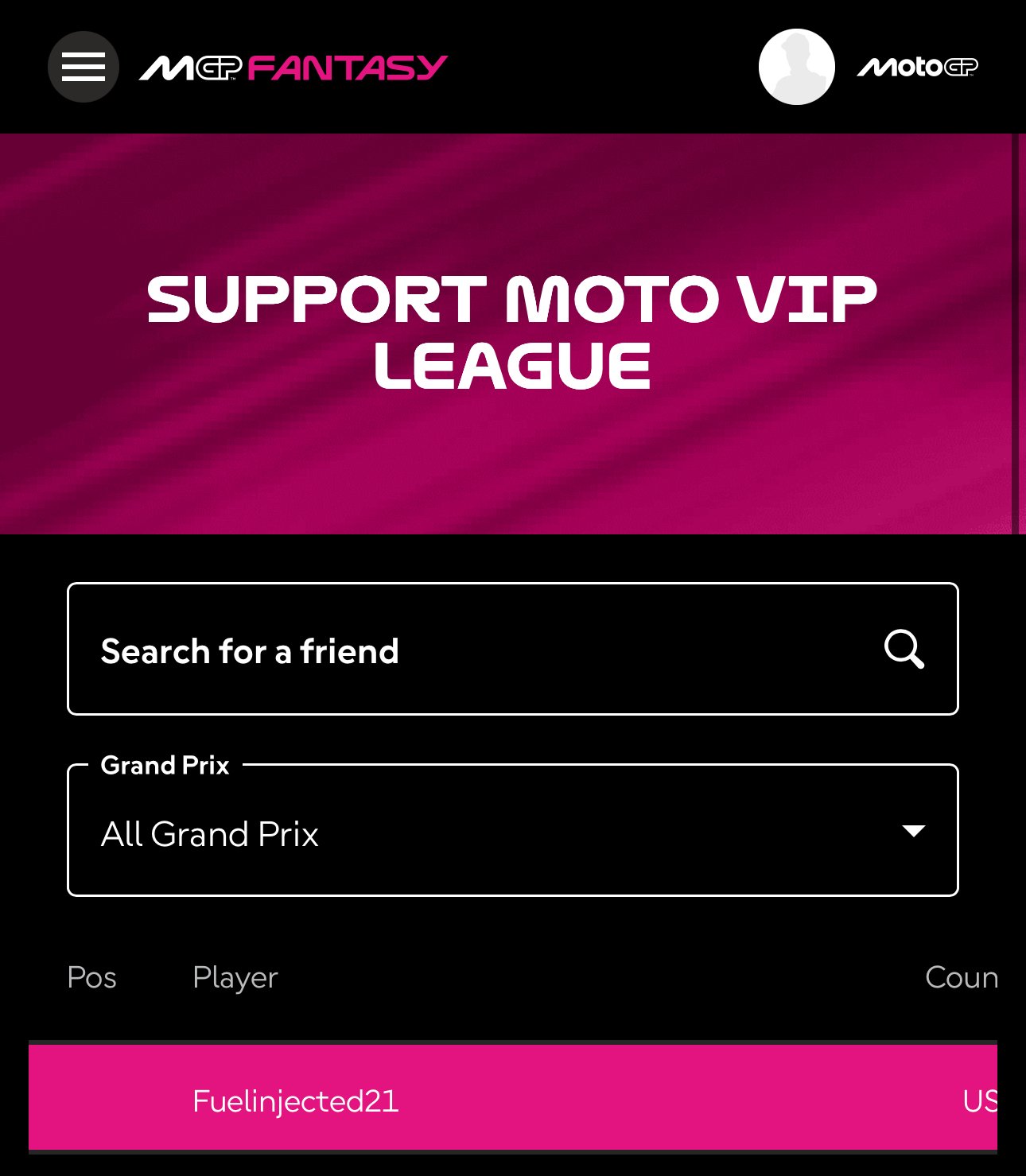
Task: Focus the Search for a friend field
Action: [x=477, y=650]
